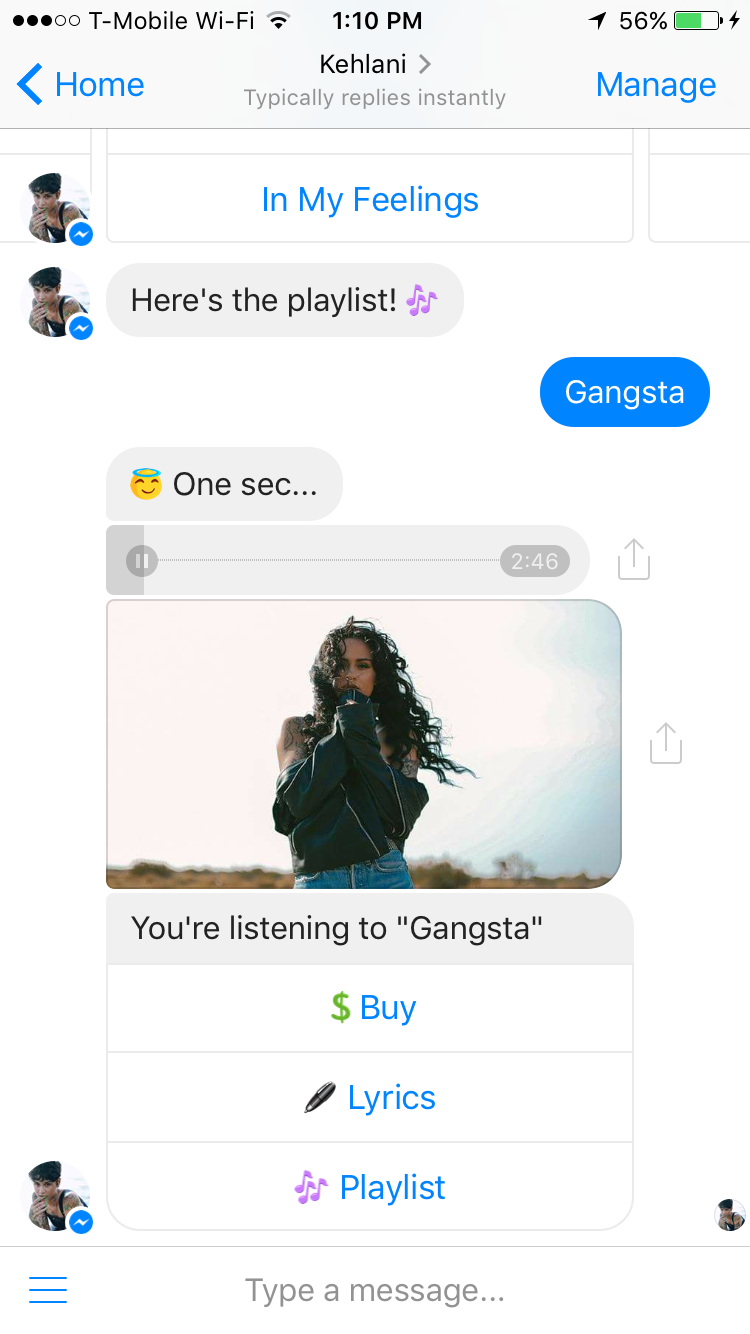Pause the audio clip
The width and height of the screenshot is (750, 1334).
(x=141, y=561)
